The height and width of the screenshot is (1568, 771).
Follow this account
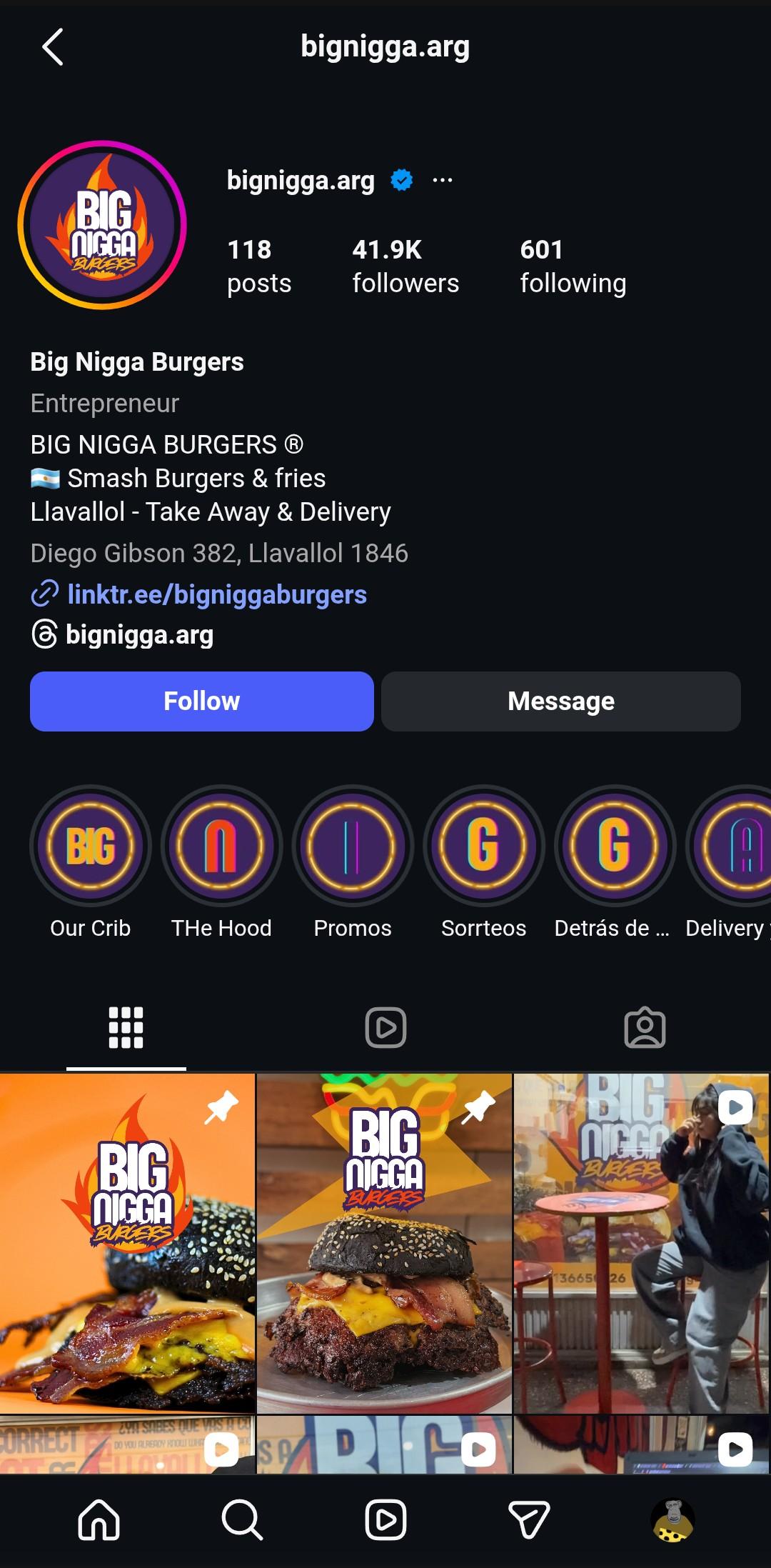coord(201,701)
